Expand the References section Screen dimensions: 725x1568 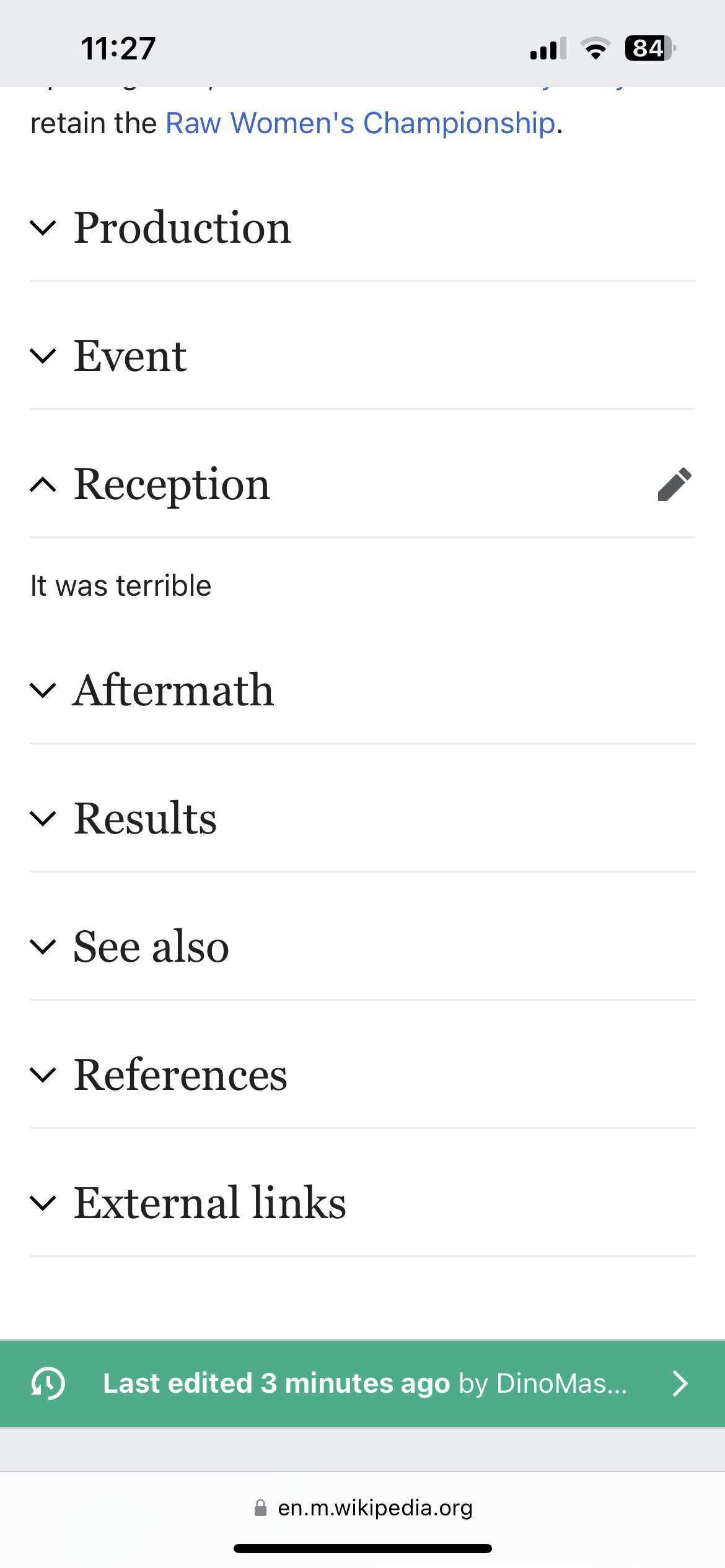pos(180,1075)
